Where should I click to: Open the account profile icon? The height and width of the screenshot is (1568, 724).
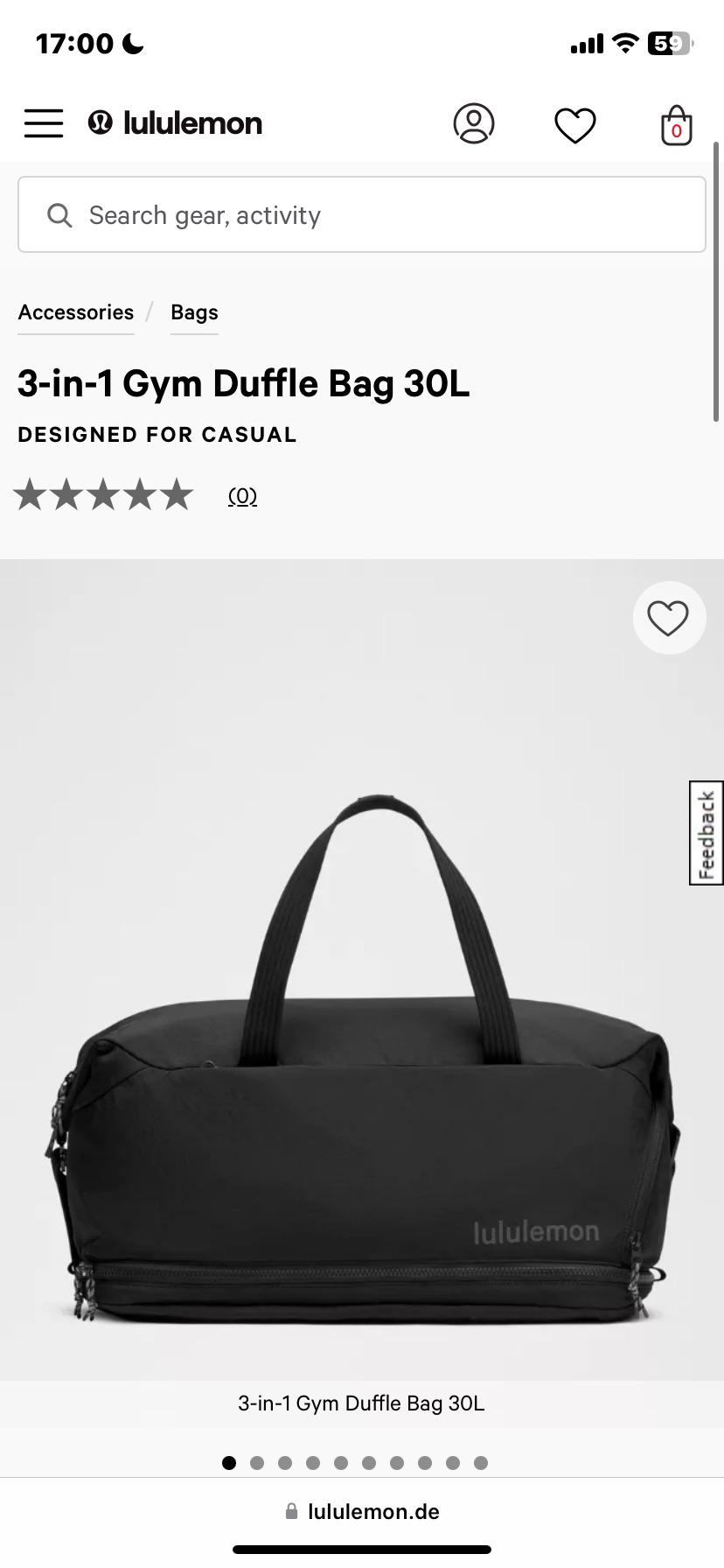coord(474,123)
